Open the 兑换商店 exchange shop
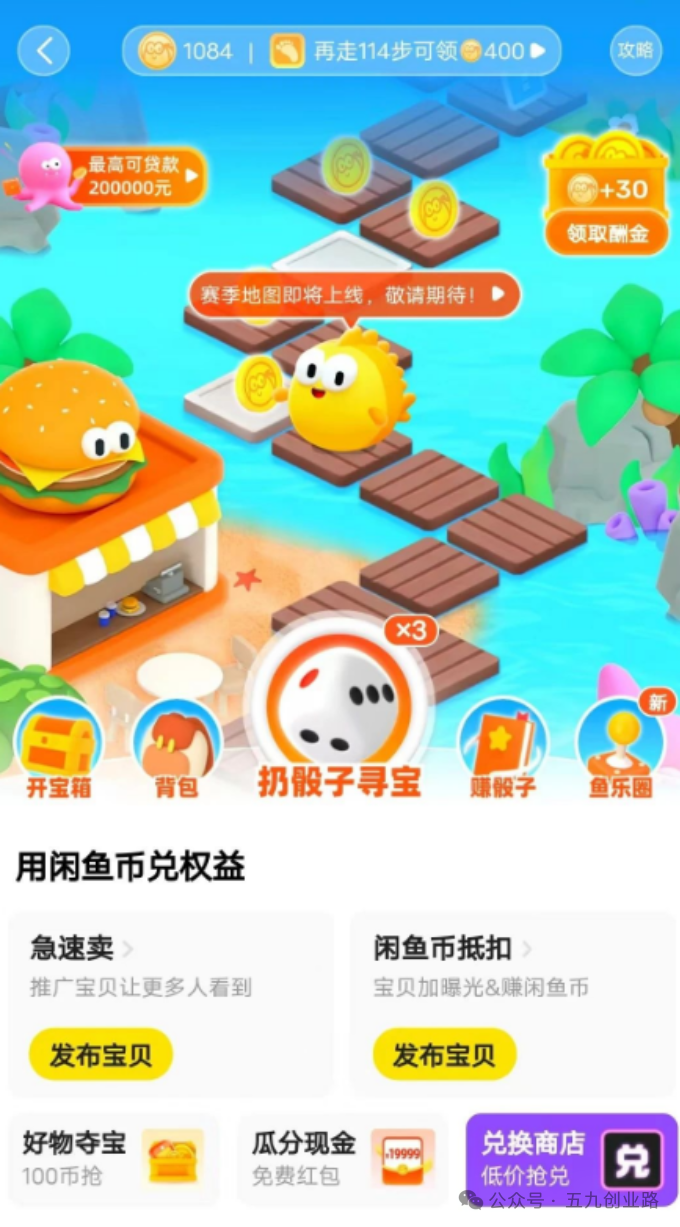Screen dimensions: 680x1227 click(572, 1160)
